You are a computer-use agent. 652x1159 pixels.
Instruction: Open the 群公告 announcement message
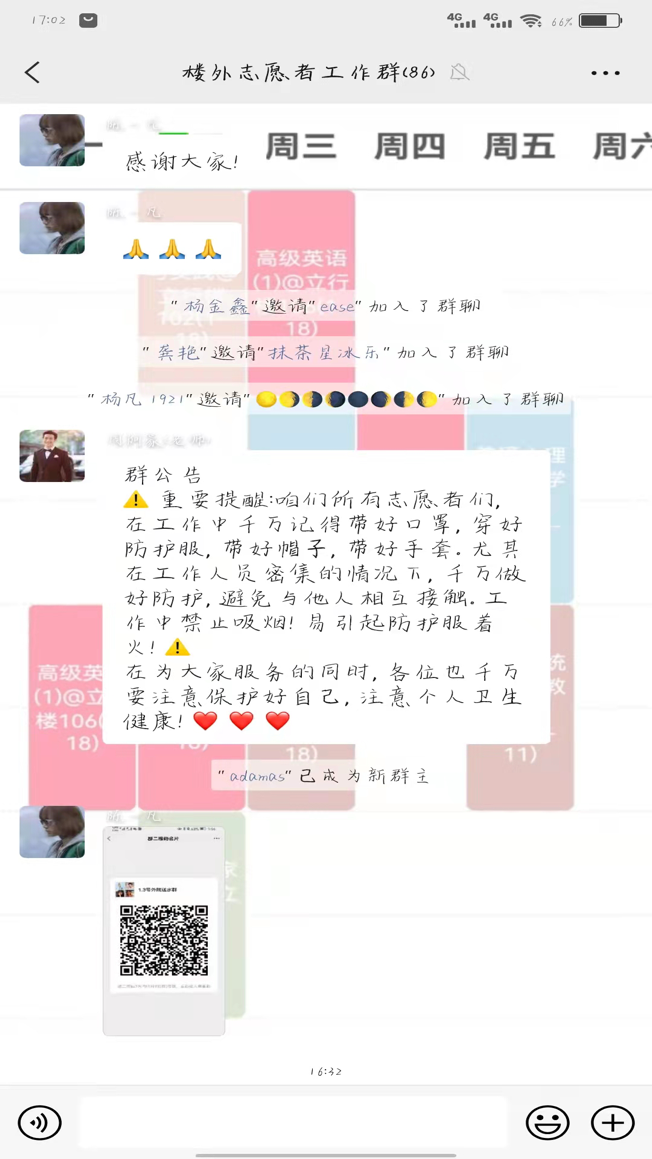pyautogui.click(x=325, y=597)
